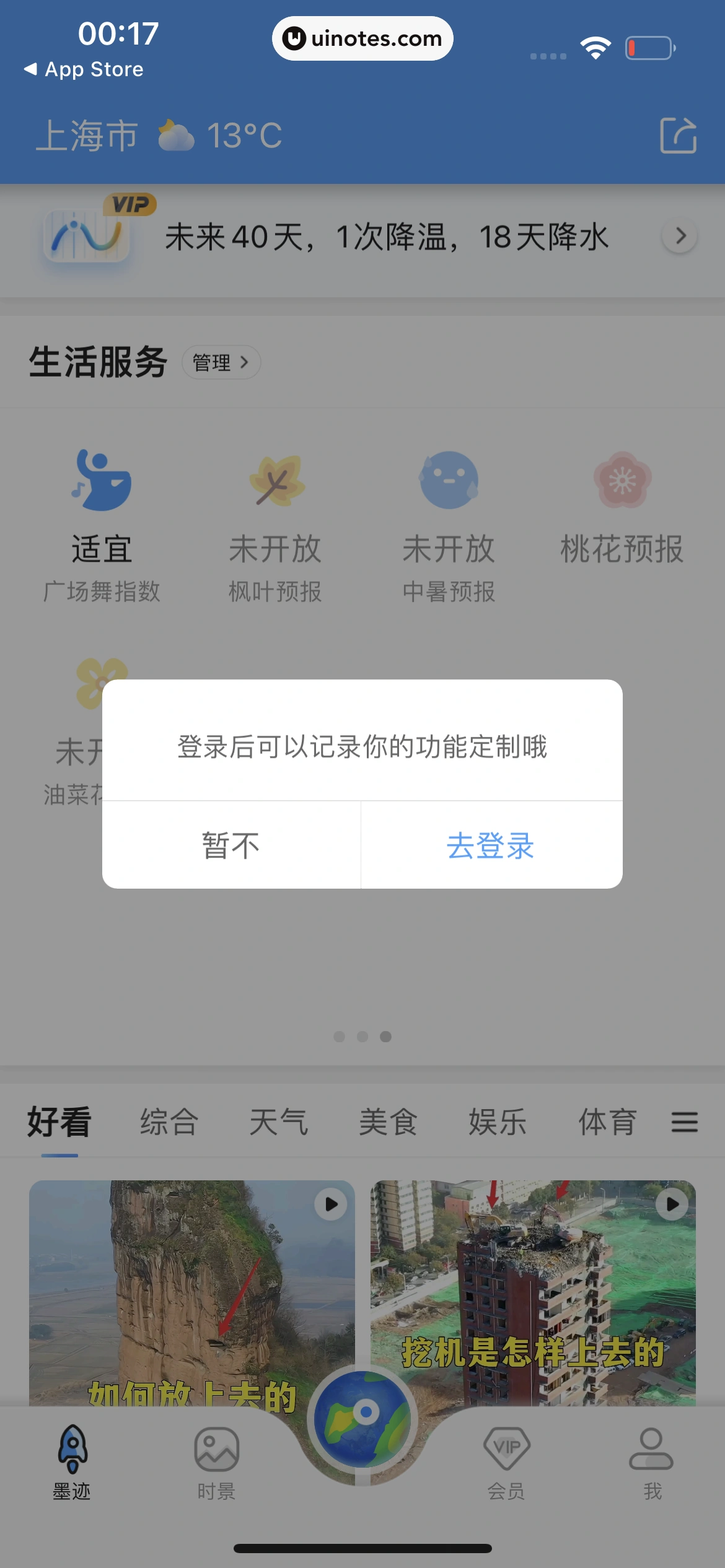Return to App Store via back link
This screenshot has width=725, height=1568.
click(84, 69)
